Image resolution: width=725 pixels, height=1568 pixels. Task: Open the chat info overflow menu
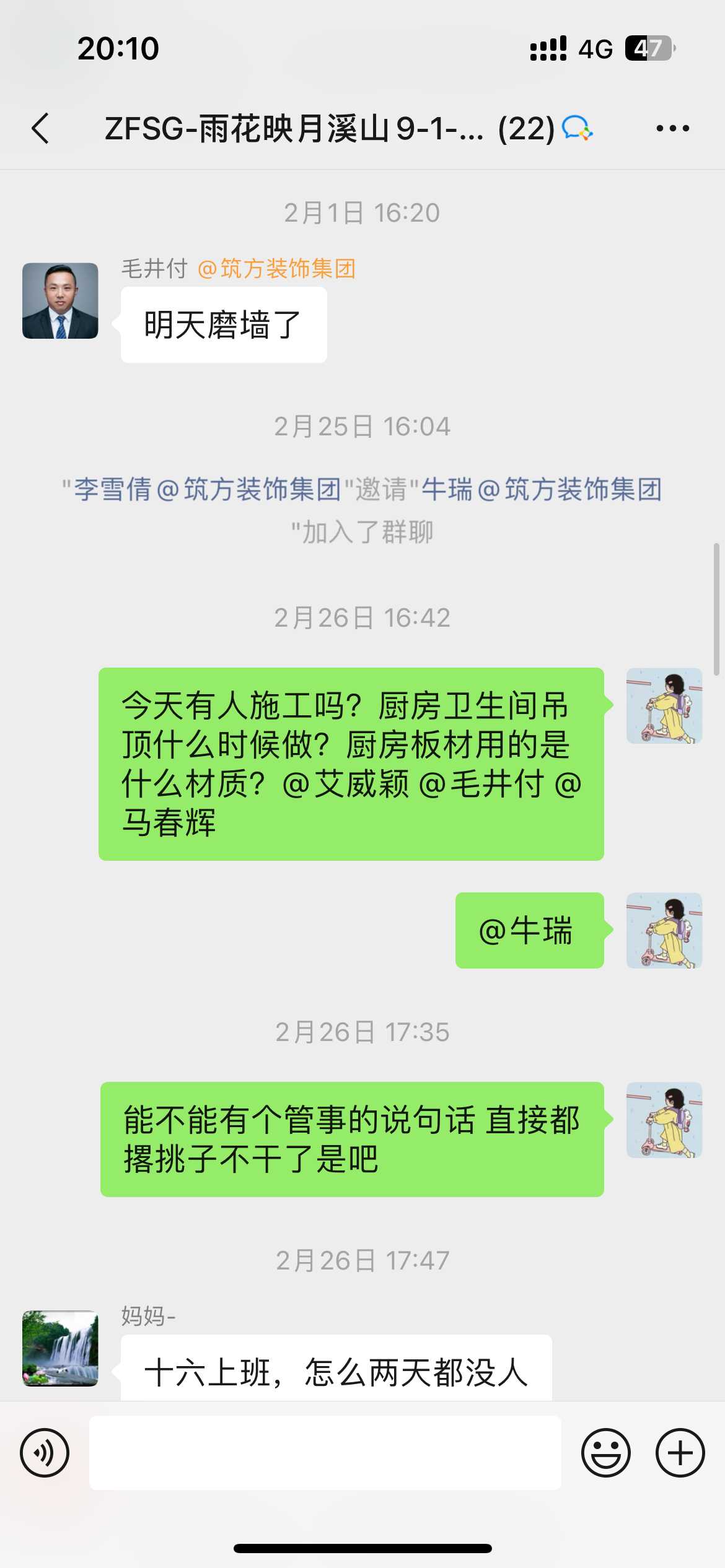coord(672,129)
